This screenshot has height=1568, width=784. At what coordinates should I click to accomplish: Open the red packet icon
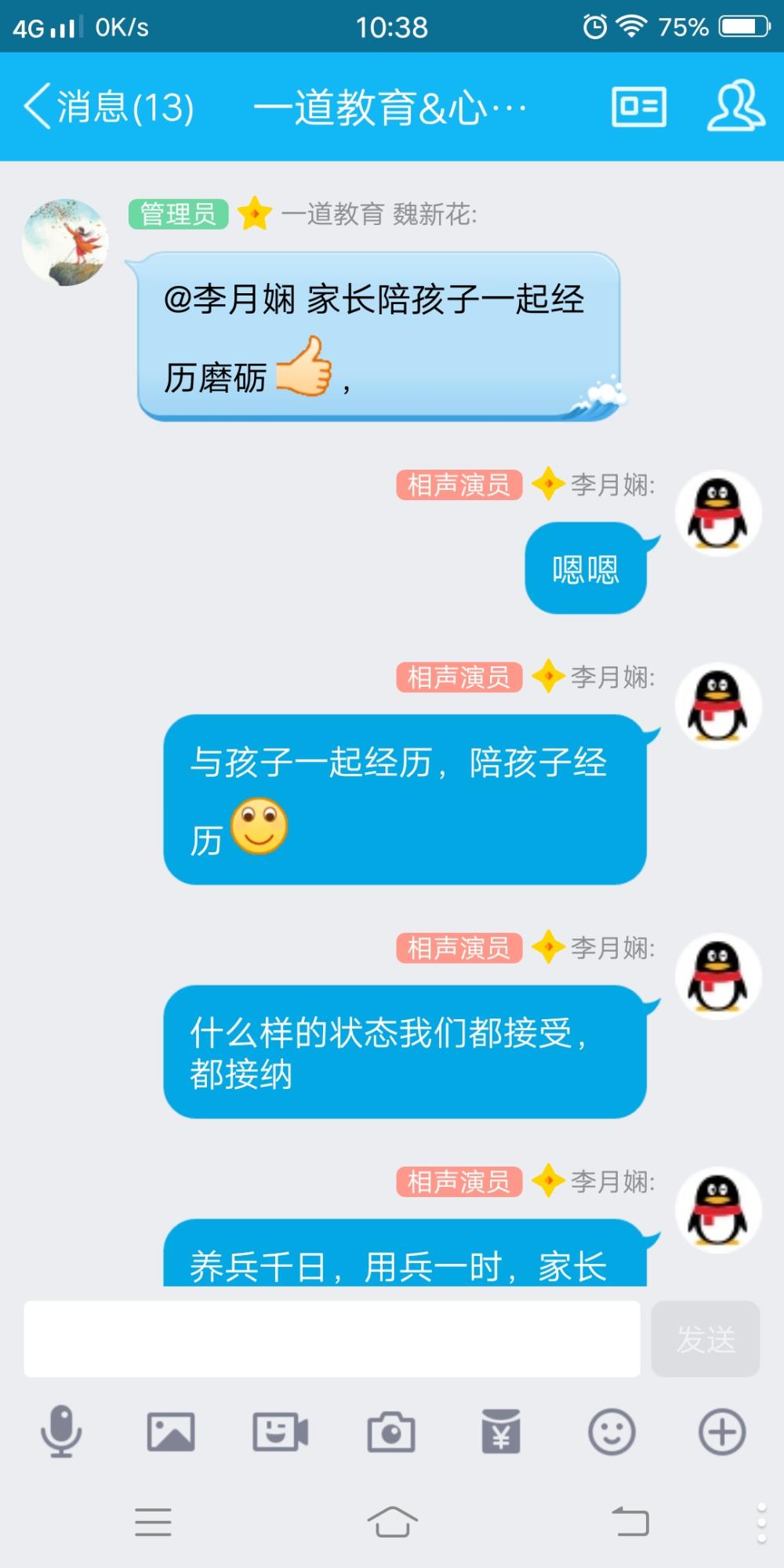click(x=501, y=1432)
